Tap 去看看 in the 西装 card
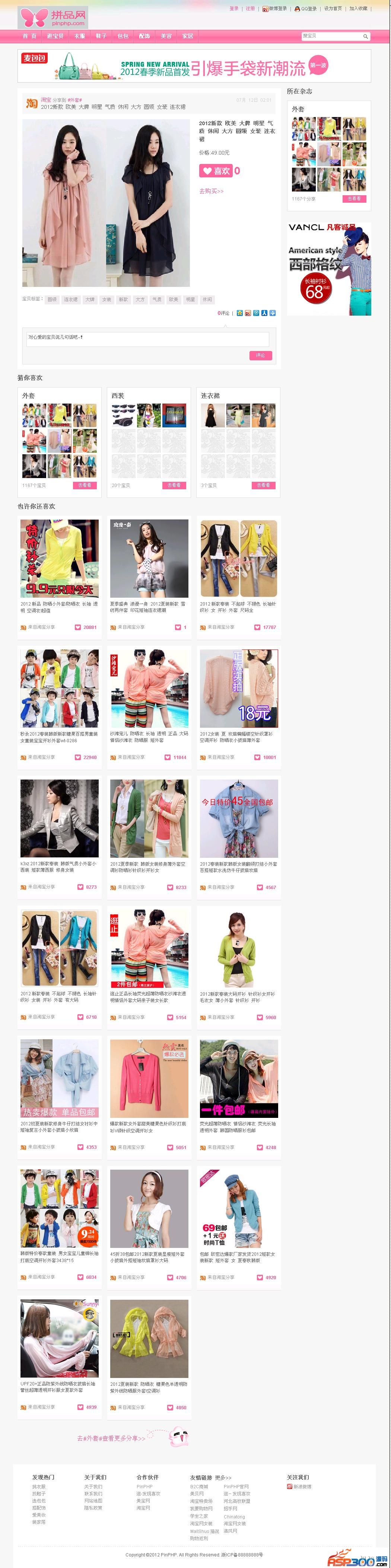Screen dimensions: 391x1568 click(174, 485)
